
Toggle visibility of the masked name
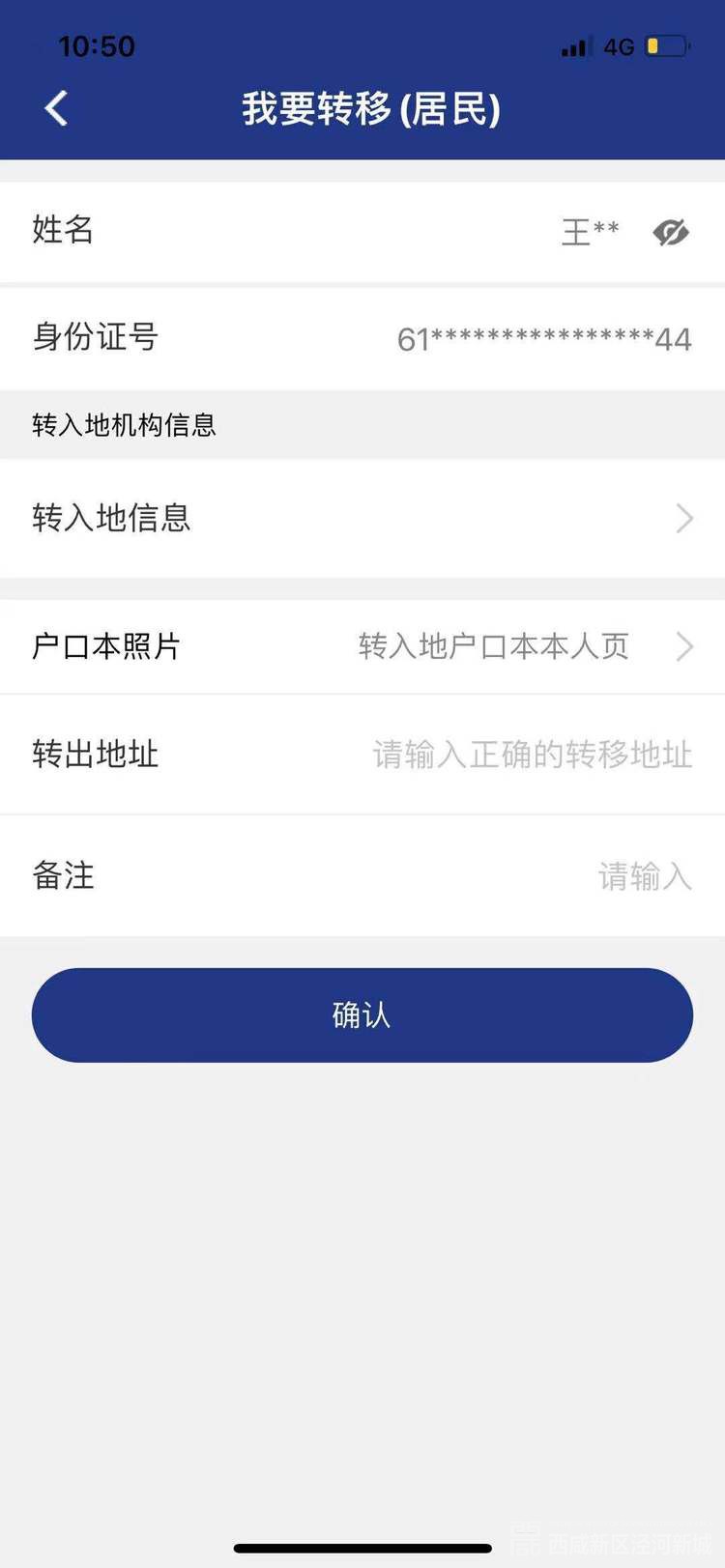pos(670,232)
